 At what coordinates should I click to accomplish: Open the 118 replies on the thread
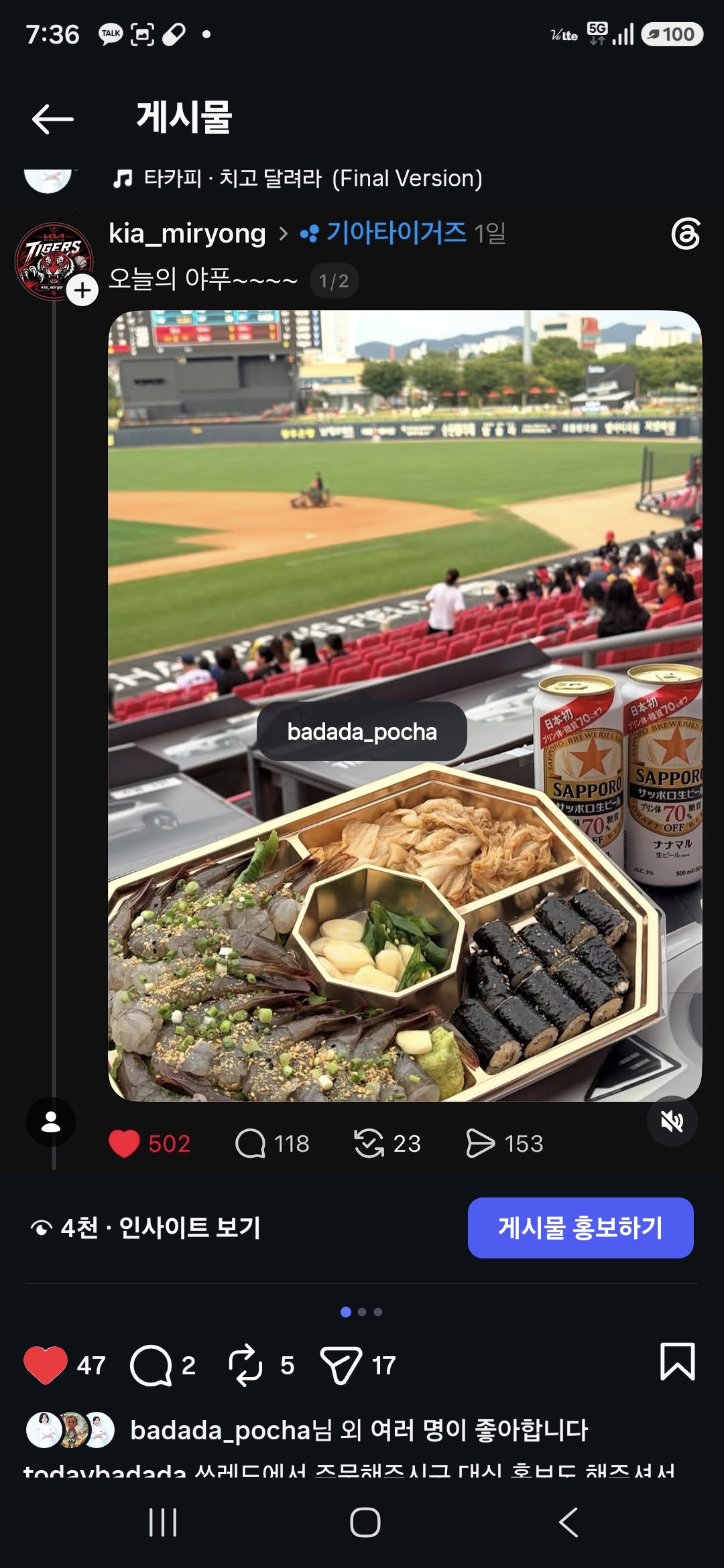coord(272,1143)
